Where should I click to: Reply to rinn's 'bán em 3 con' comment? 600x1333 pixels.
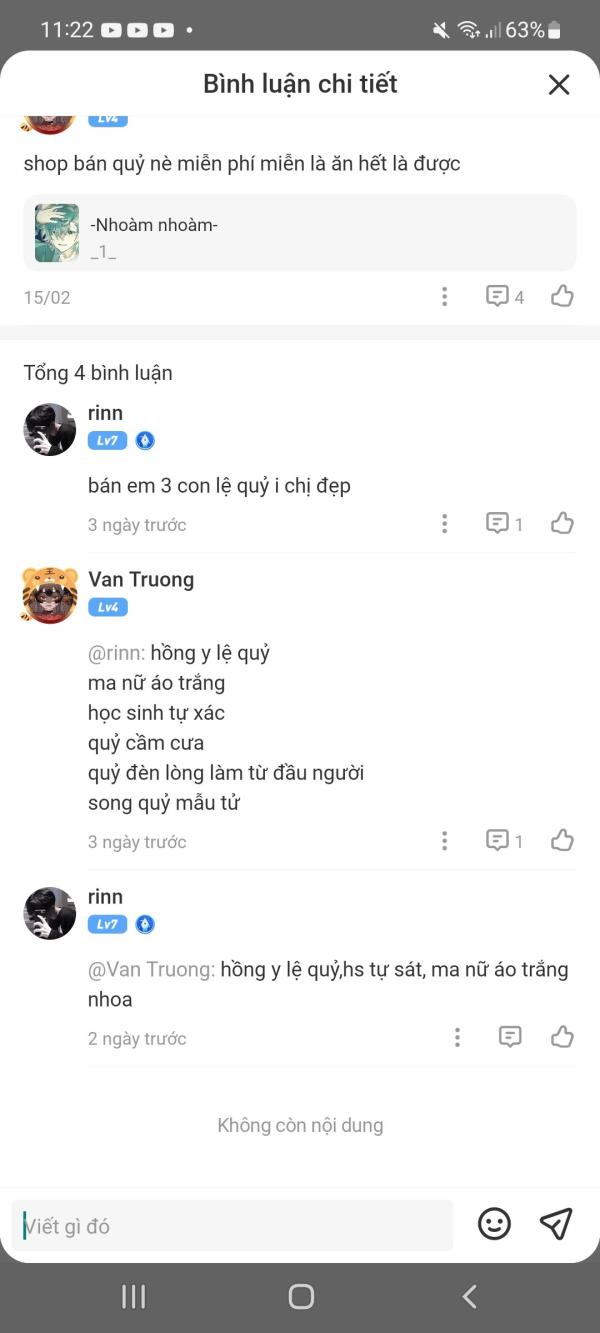[505, 523]
